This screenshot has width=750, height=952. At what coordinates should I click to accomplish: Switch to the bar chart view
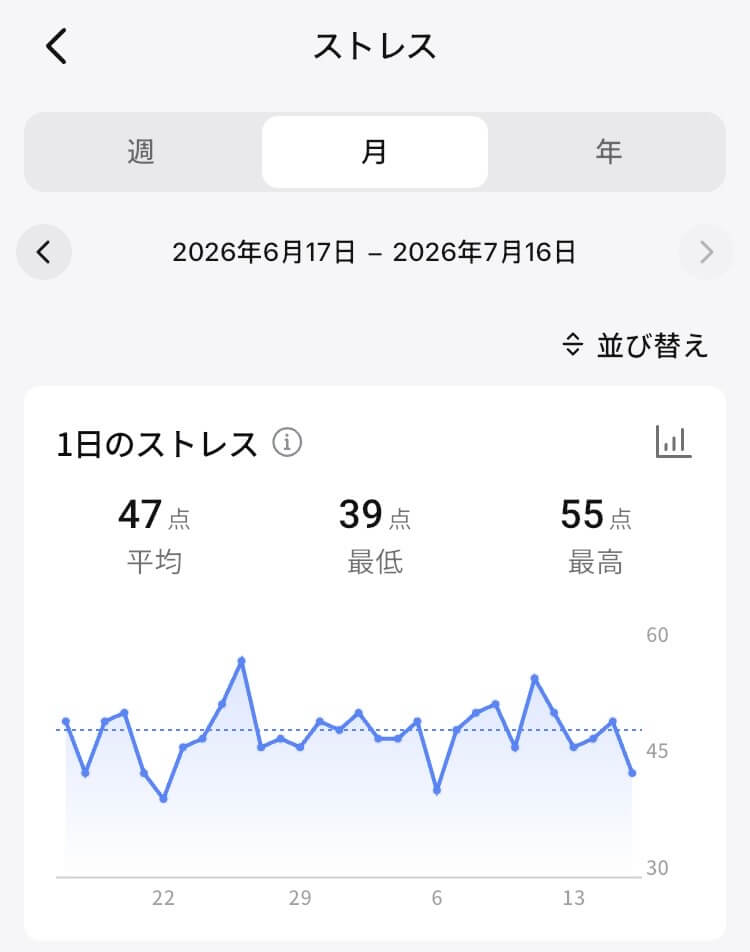click(x=673, y=442)
